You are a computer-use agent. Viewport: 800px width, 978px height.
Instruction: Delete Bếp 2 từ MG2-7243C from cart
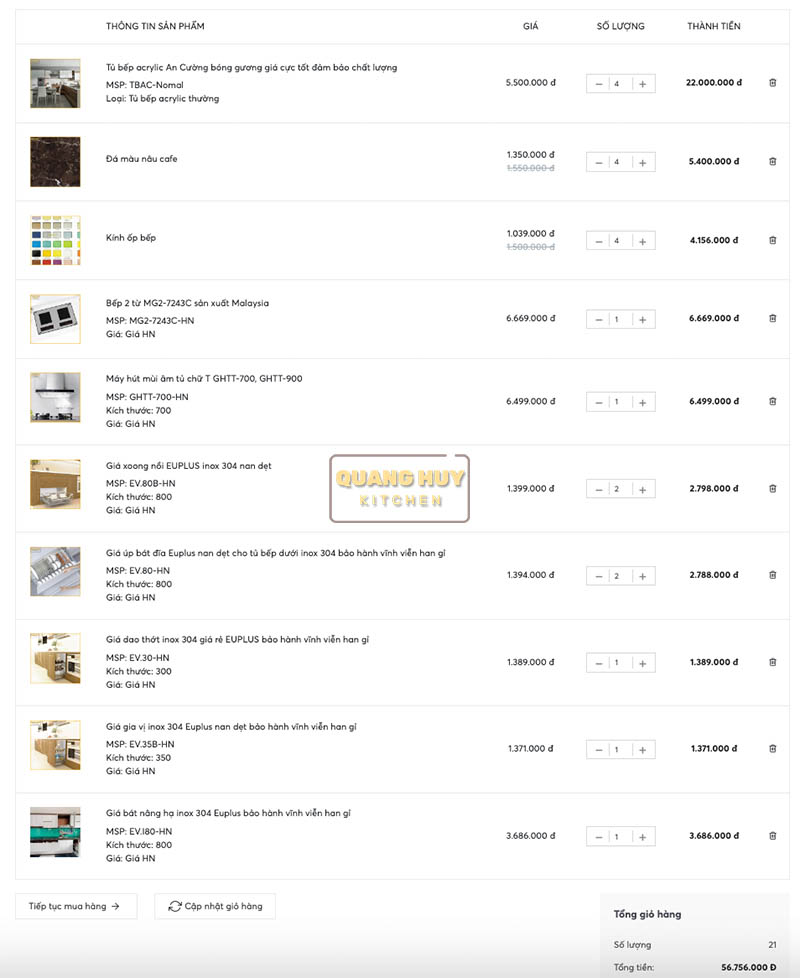772,318
